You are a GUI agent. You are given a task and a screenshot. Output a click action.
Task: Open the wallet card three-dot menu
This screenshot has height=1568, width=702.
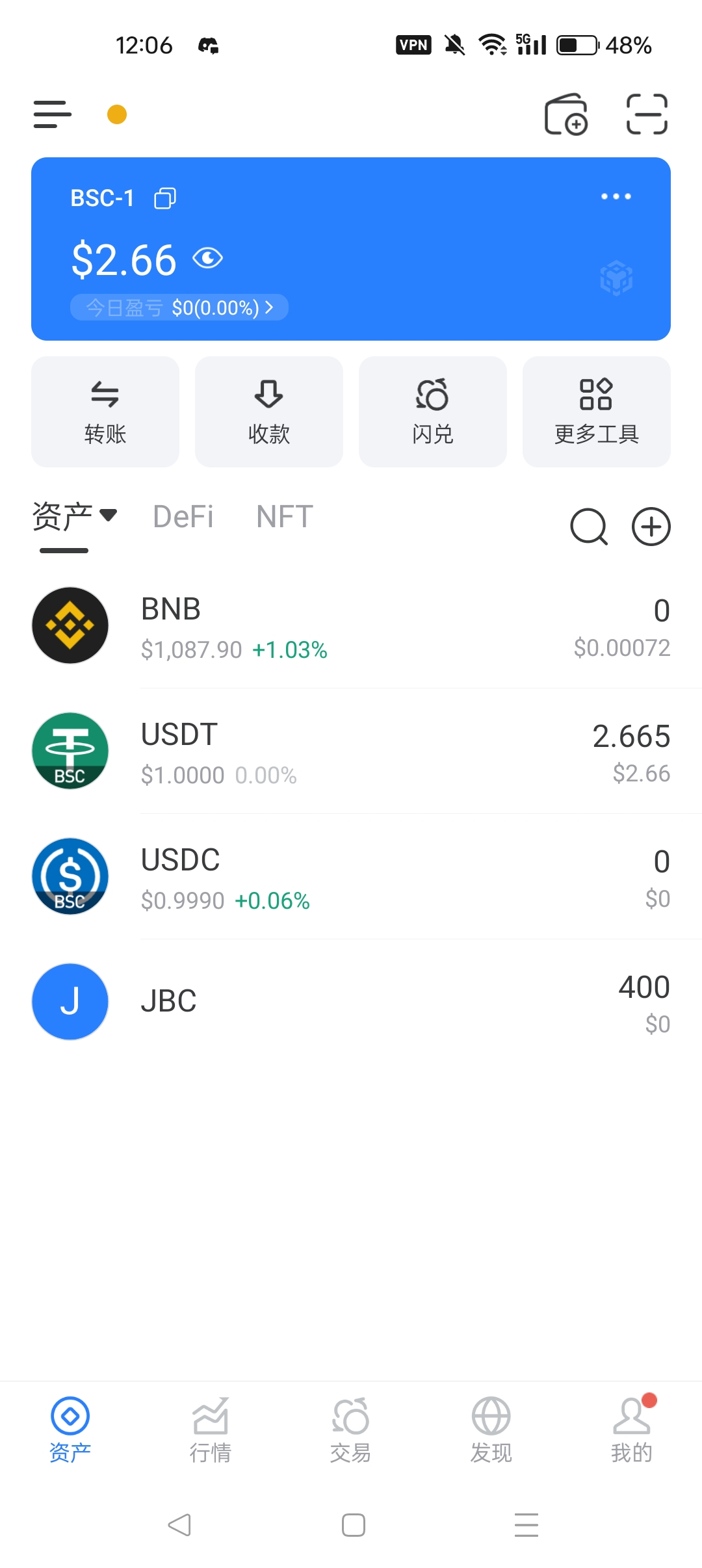point(616,196)
